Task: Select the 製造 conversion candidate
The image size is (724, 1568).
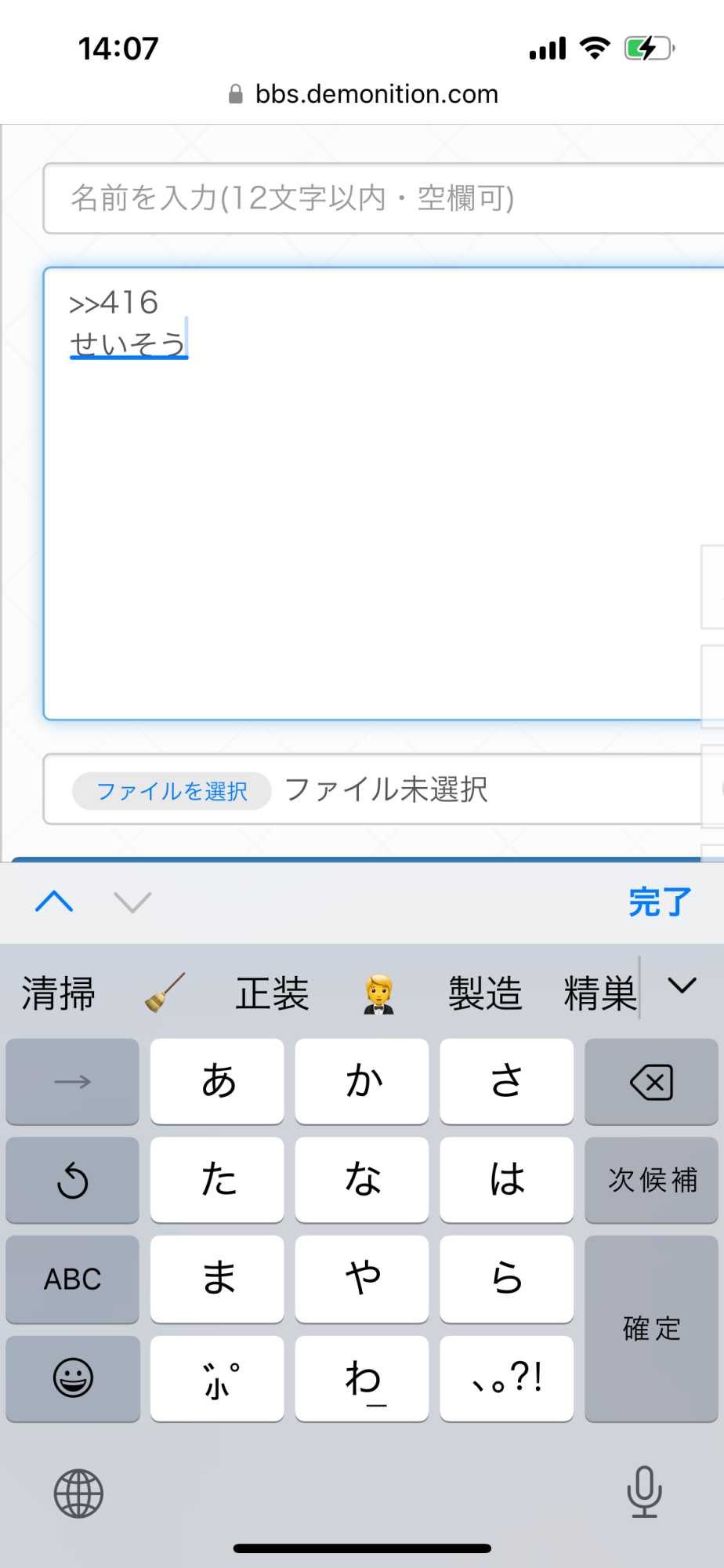Action: [x=485, y=993]
